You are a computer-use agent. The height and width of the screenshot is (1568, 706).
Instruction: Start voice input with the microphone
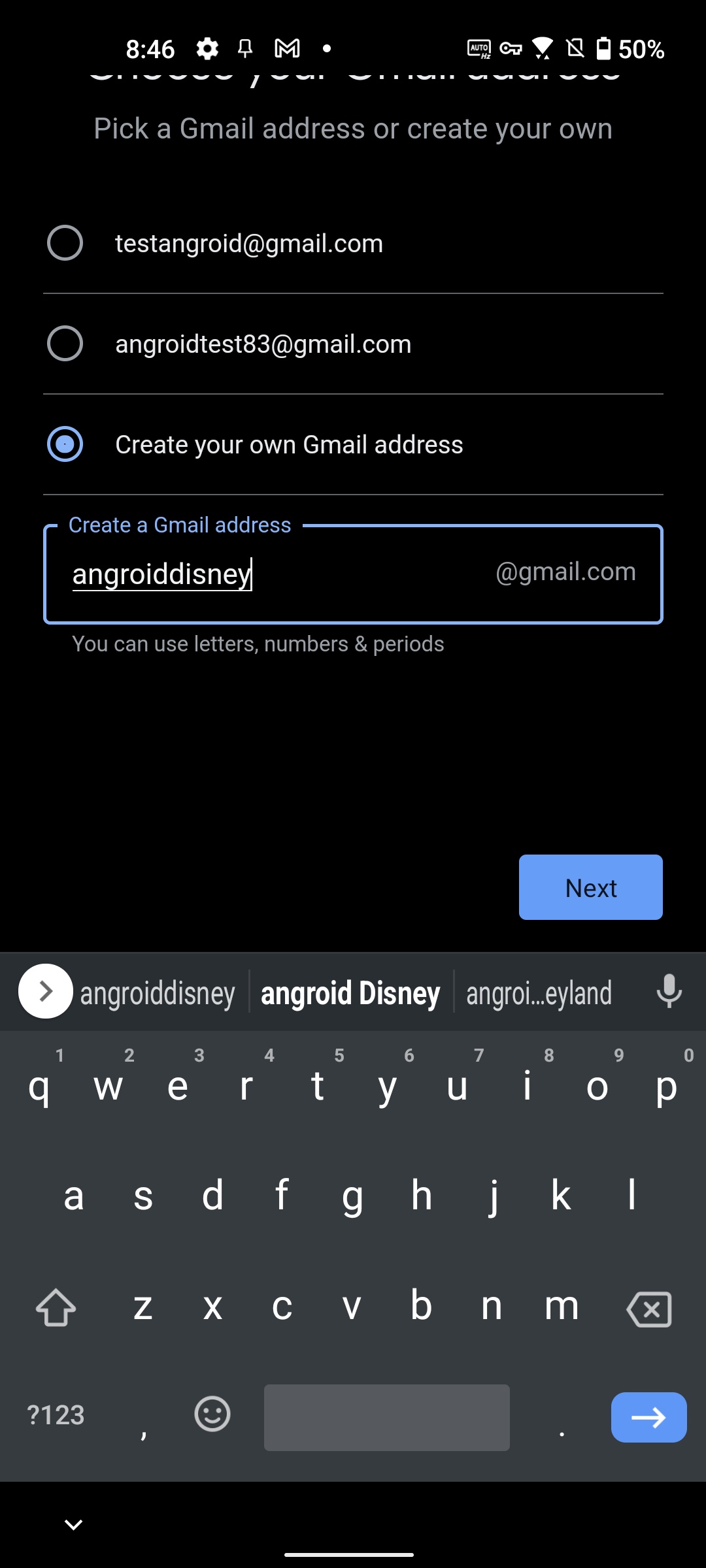669,991
